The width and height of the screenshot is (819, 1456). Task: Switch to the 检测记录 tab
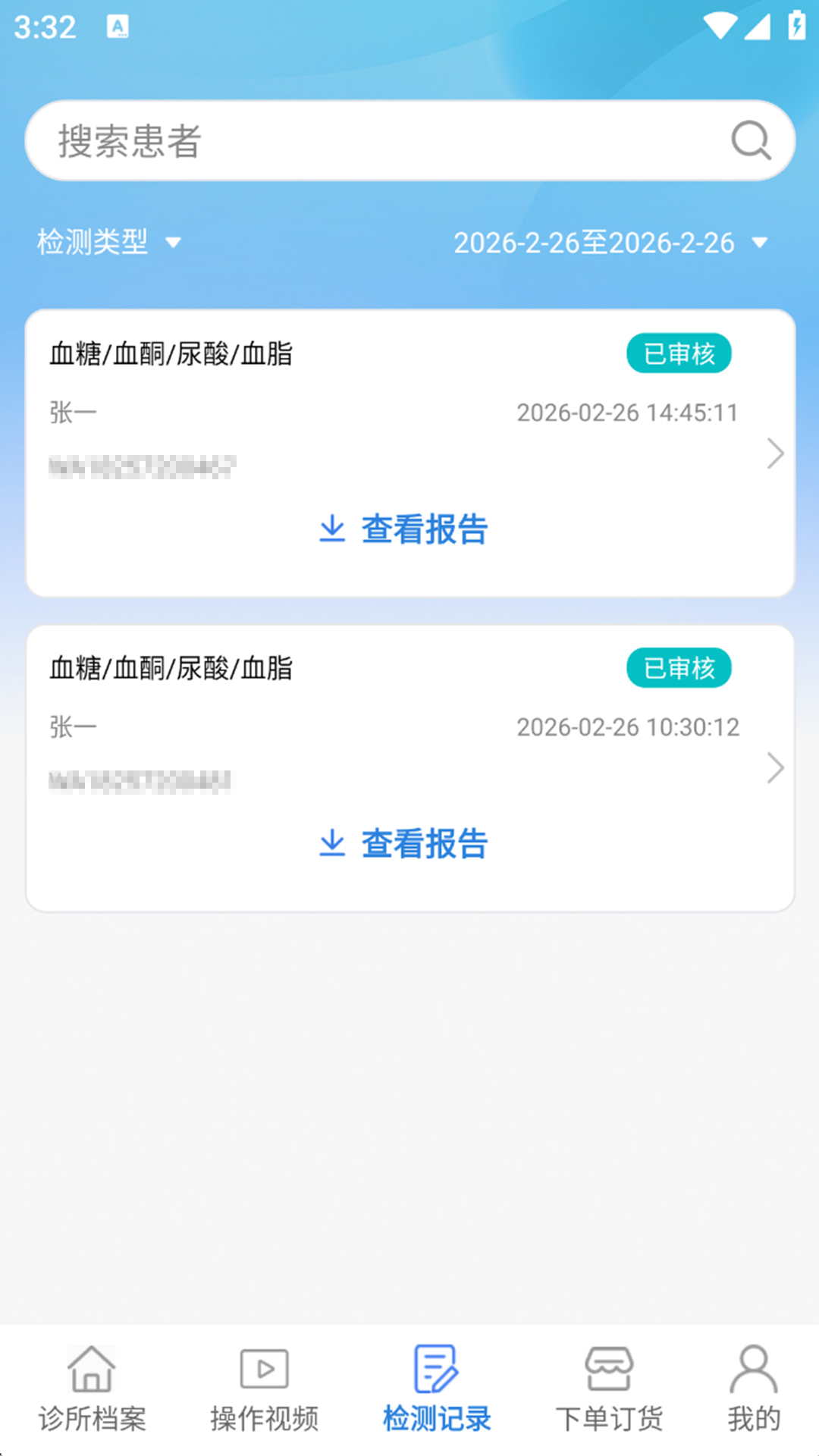(x=435, y=1392)
